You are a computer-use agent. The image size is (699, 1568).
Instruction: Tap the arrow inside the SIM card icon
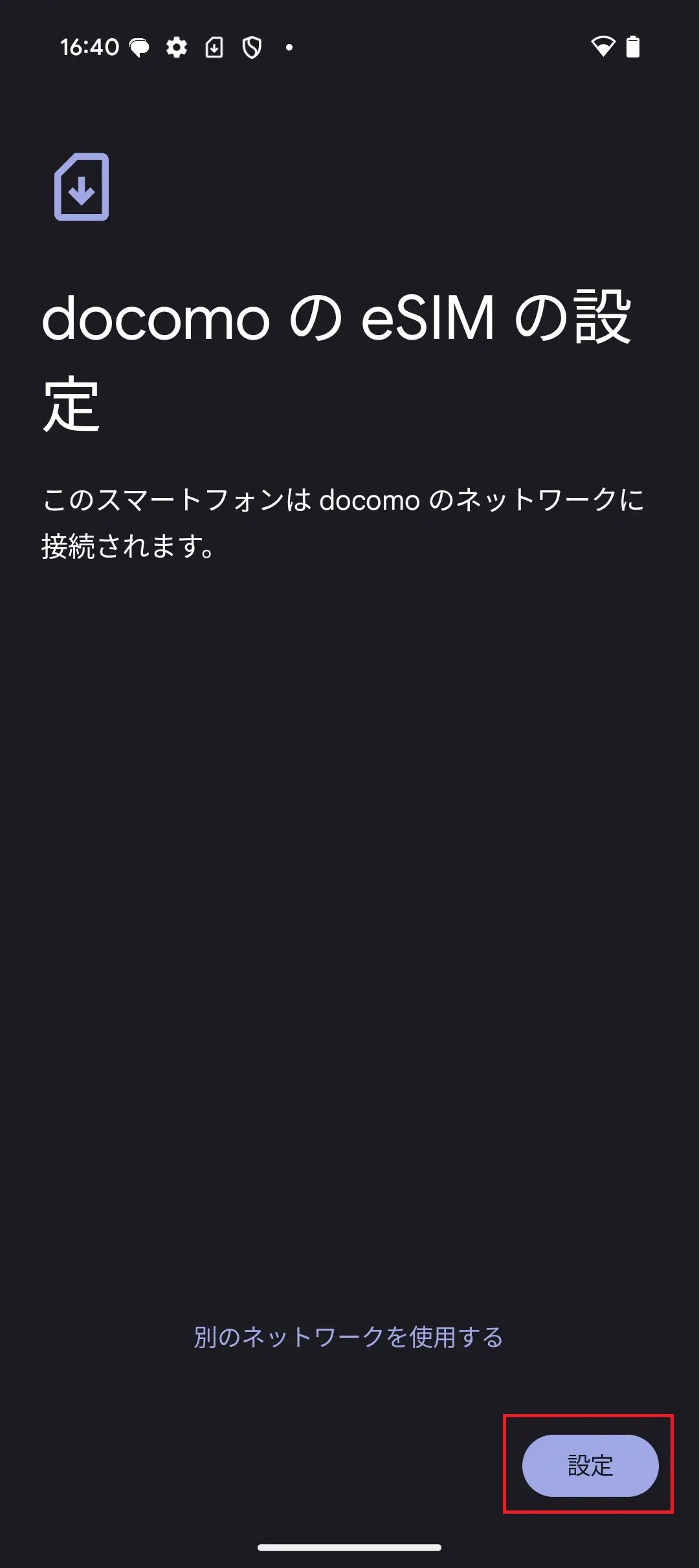[82, 191]
